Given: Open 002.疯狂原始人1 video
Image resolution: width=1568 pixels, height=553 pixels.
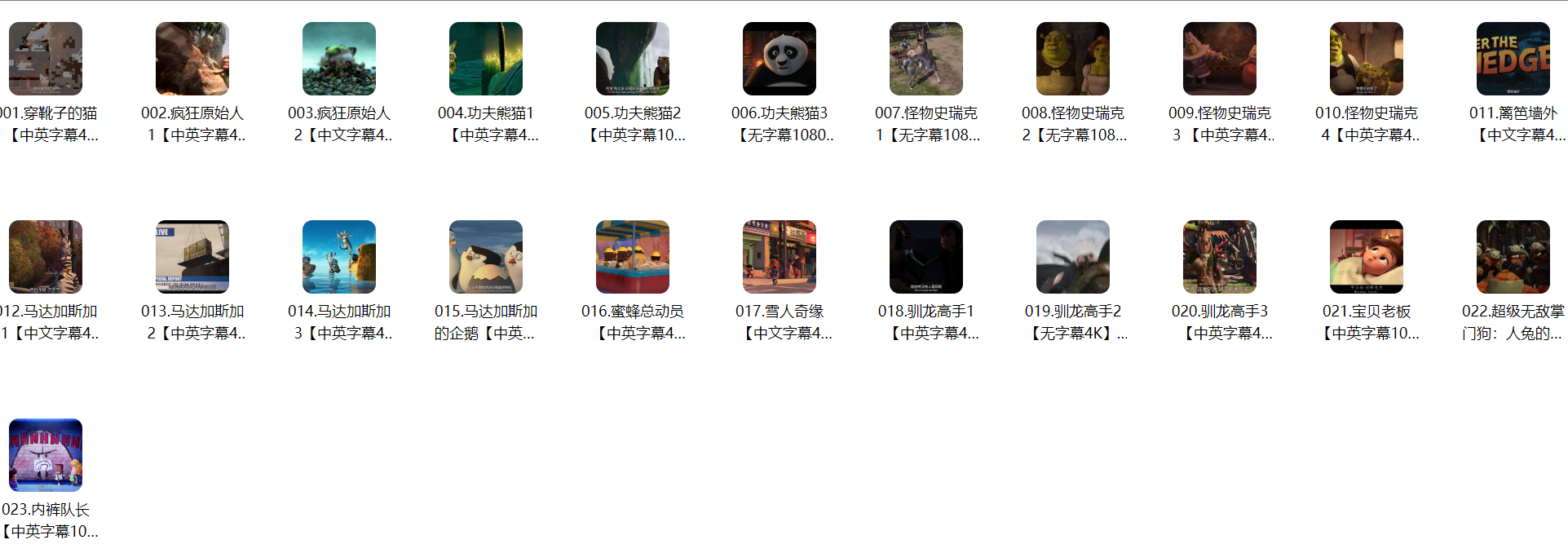Looking at the screenshot, I should point(192,59).
